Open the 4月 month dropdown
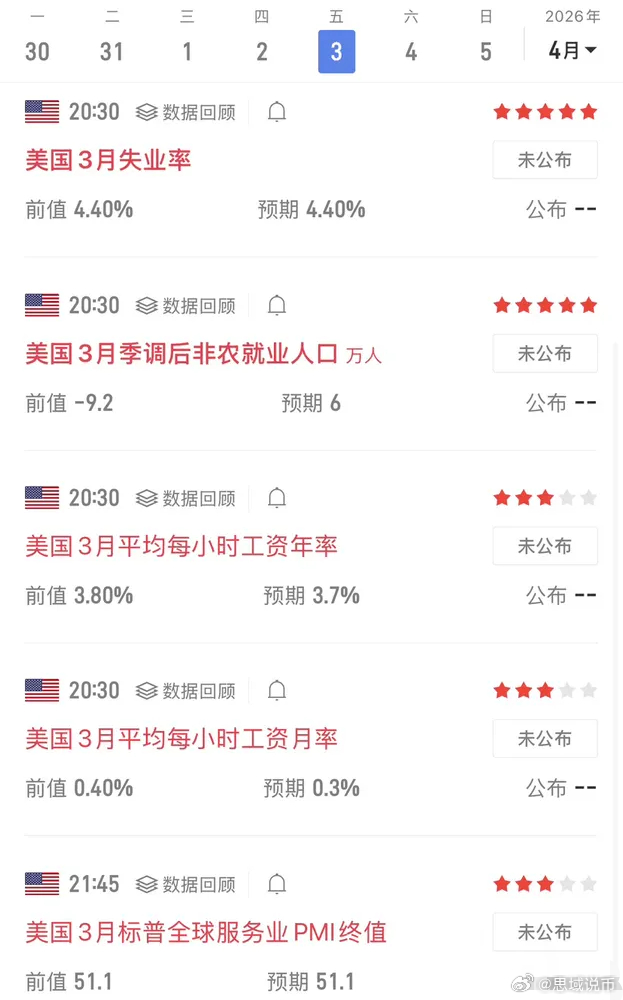The width and height of the screenshot is (623, 1000). coord(572,50)
